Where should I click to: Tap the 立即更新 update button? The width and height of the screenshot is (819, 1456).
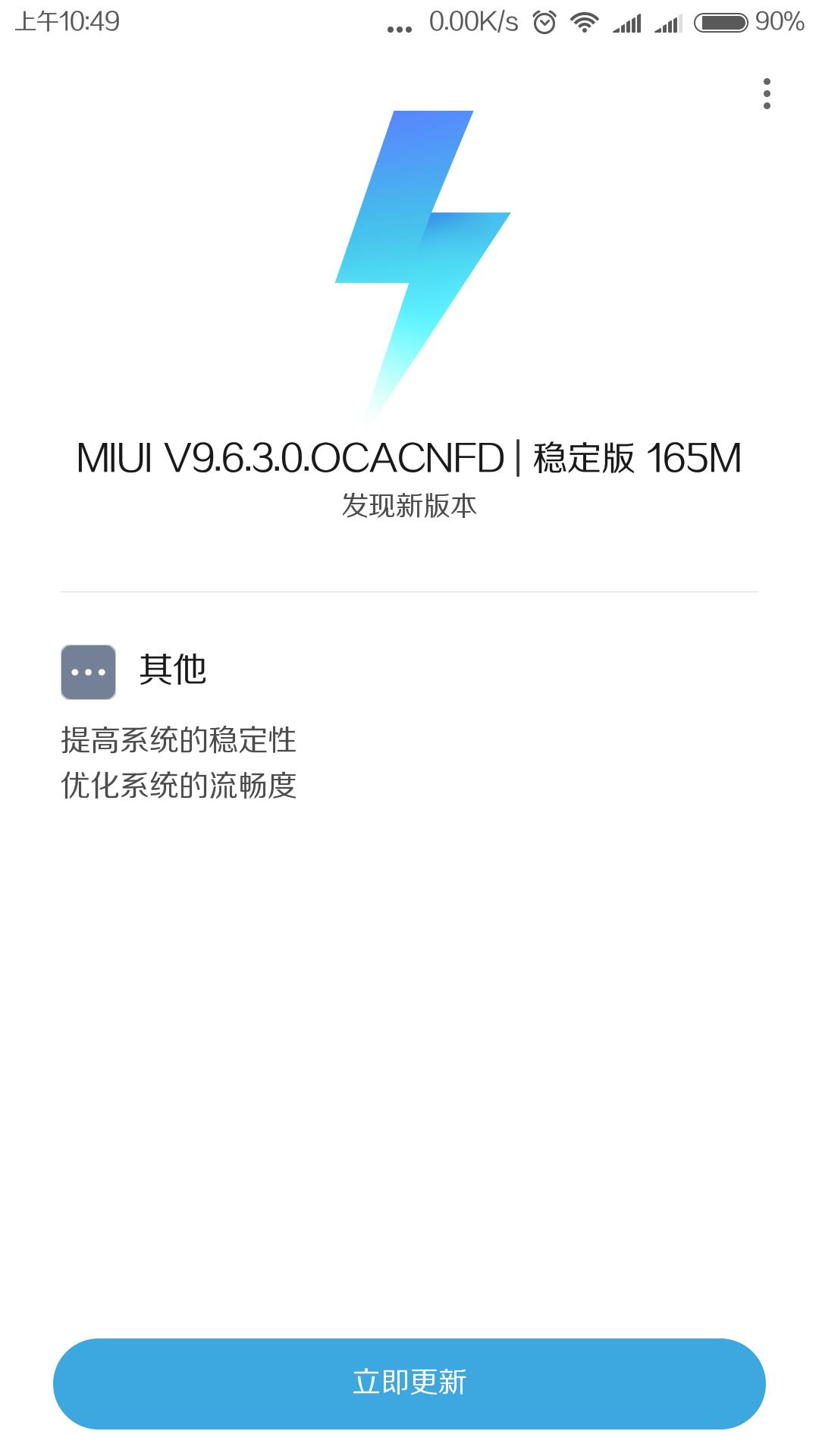409,1383
